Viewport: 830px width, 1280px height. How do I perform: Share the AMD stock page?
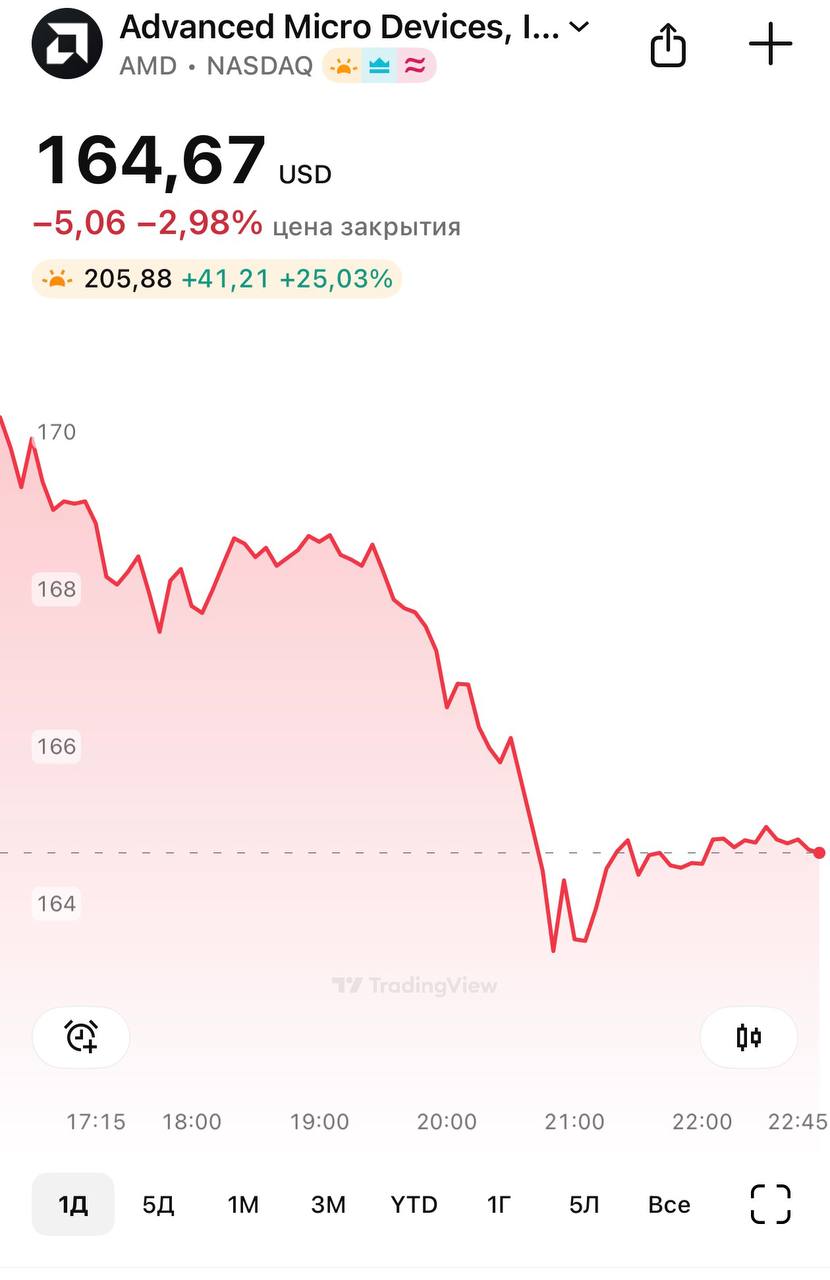tap(668, 45)
